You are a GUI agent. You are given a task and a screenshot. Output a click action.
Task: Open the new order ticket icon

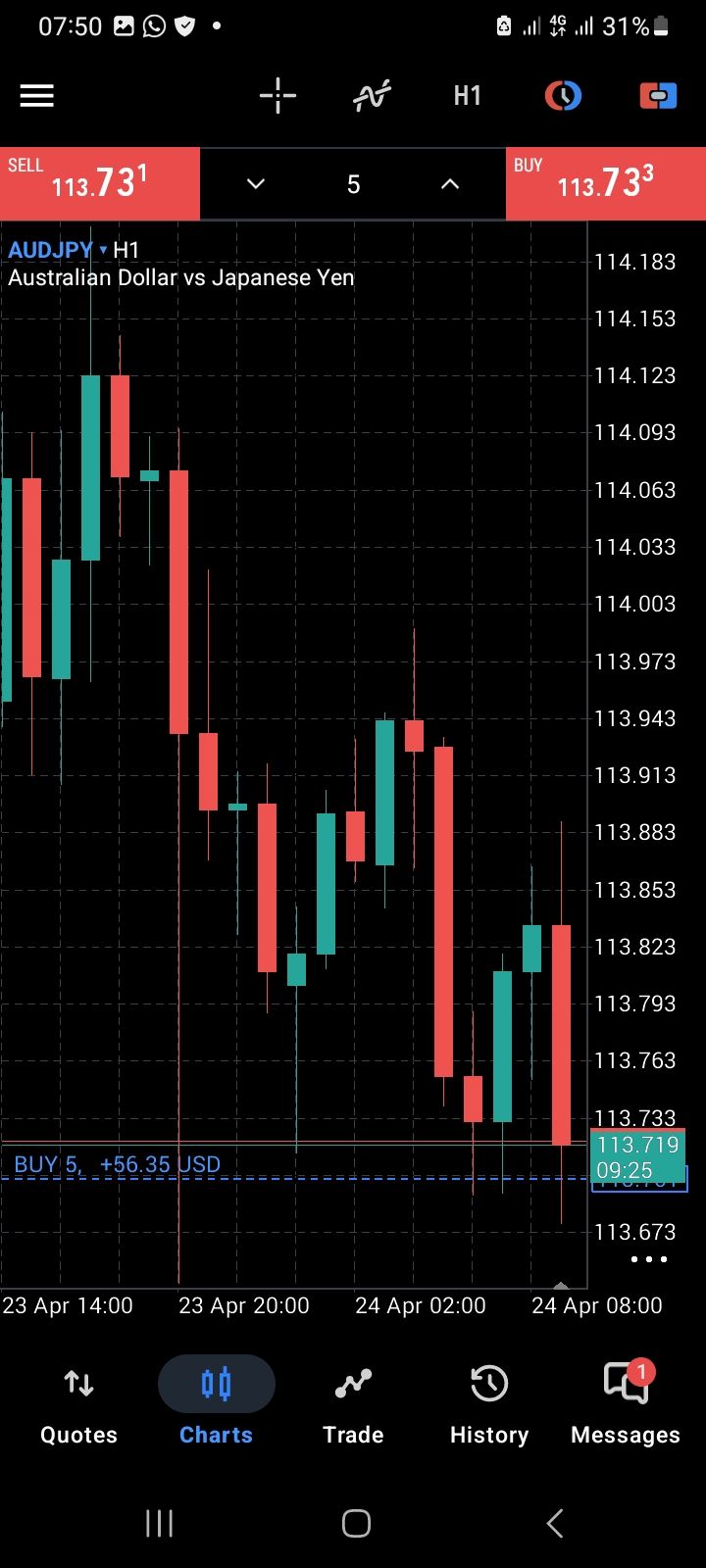pyautogui.click(x=658, y=96)
